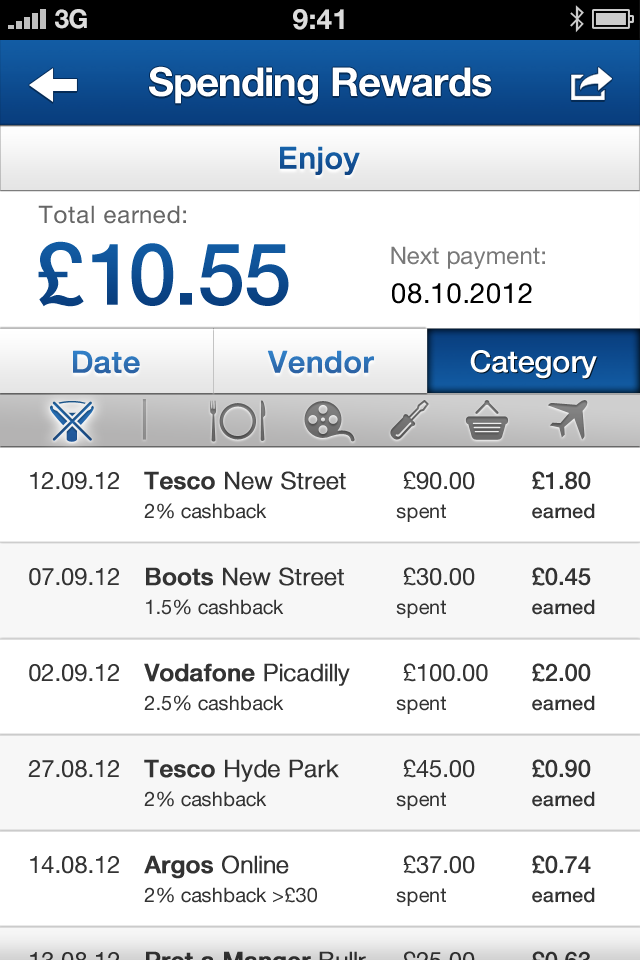This screenshot has width=640, height=960.
Task: View the Argos Online transaction
Action: pyautogui.click(x=320, y=879)
